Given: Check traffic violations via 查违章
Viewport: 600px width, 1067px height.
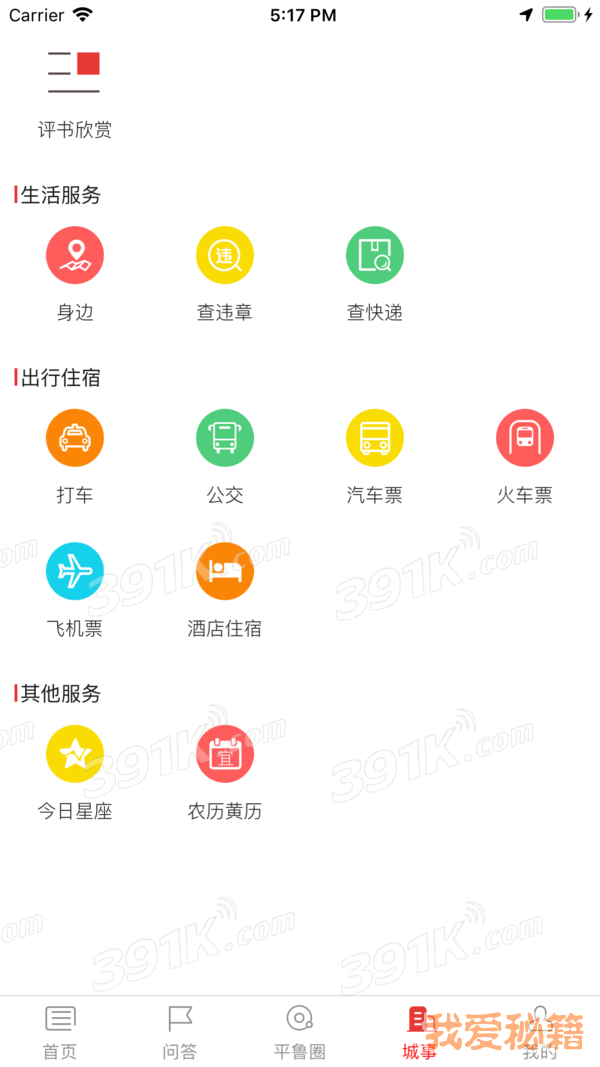Looking at the screenshot, I should point(225,274).
